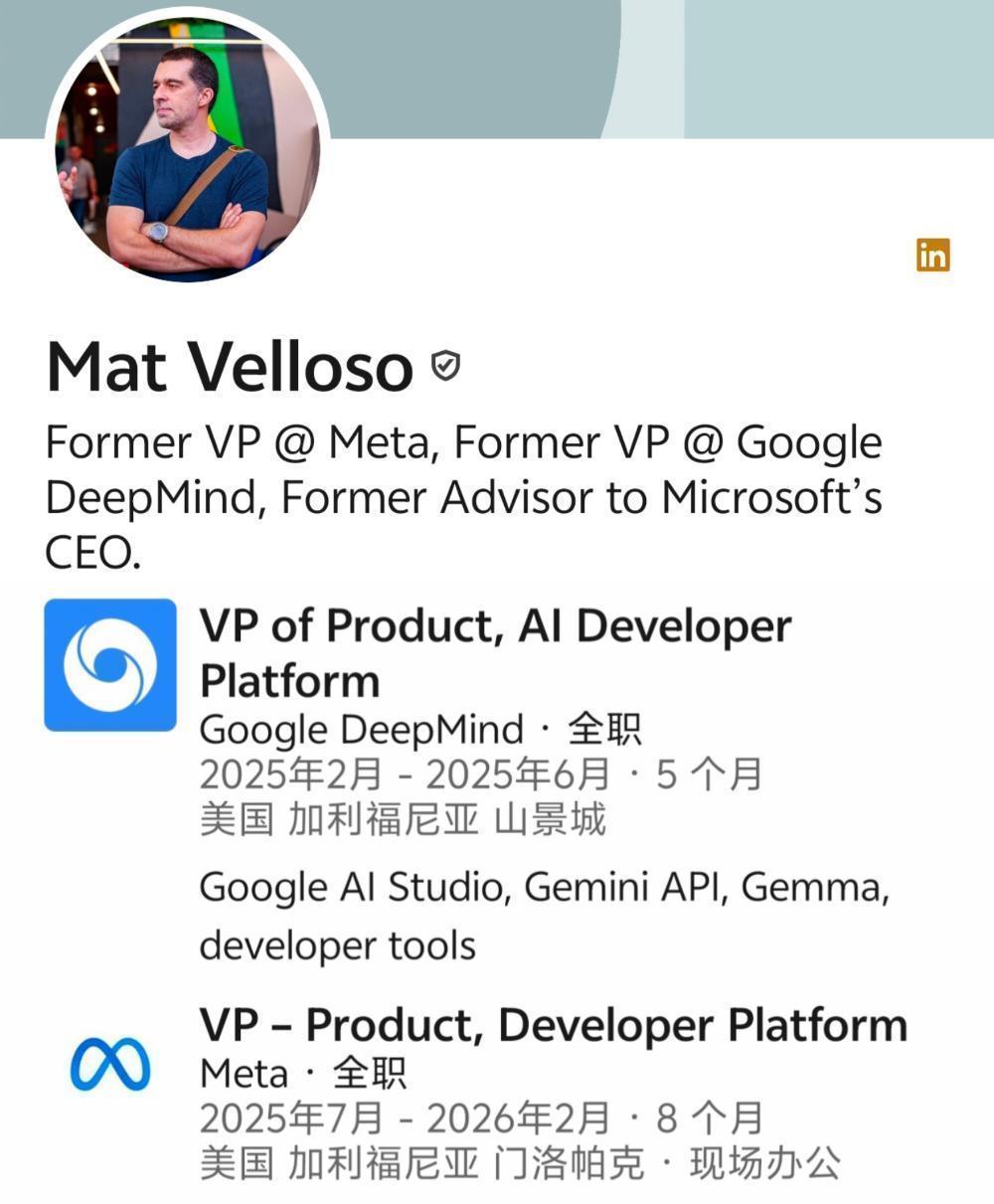994x1204 pixels.
Task: Click the name Mat Velloso
Action: pos(229,368)
